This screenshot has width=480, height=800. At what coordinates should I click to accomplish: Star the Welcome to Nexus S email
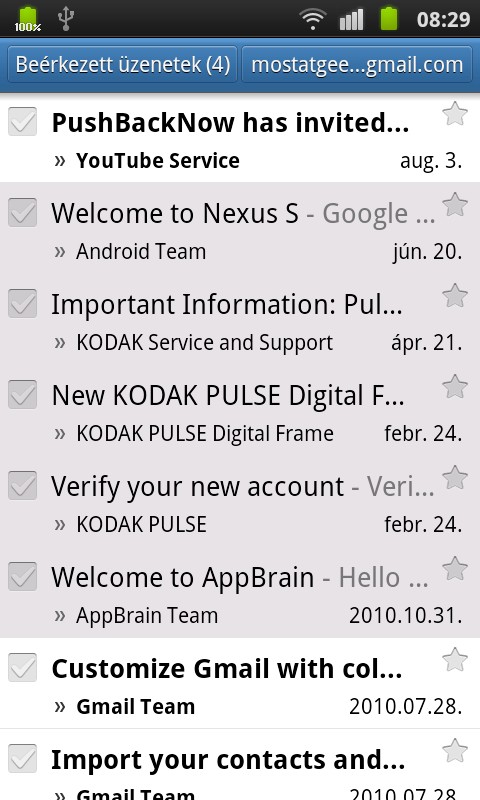pyautogui.click(x=454, y=205)
